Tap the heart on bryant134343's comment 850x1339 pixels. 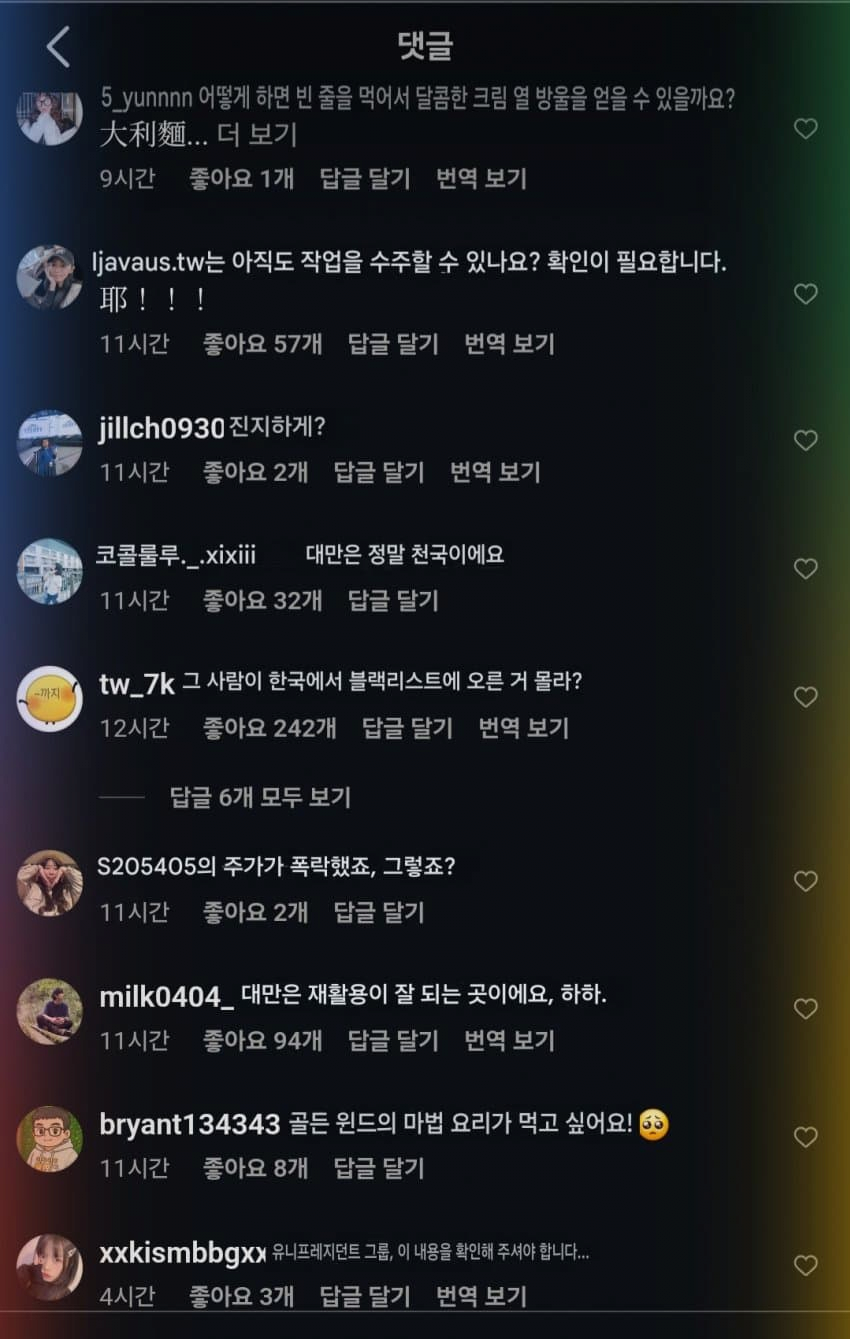pos(806,1137)
